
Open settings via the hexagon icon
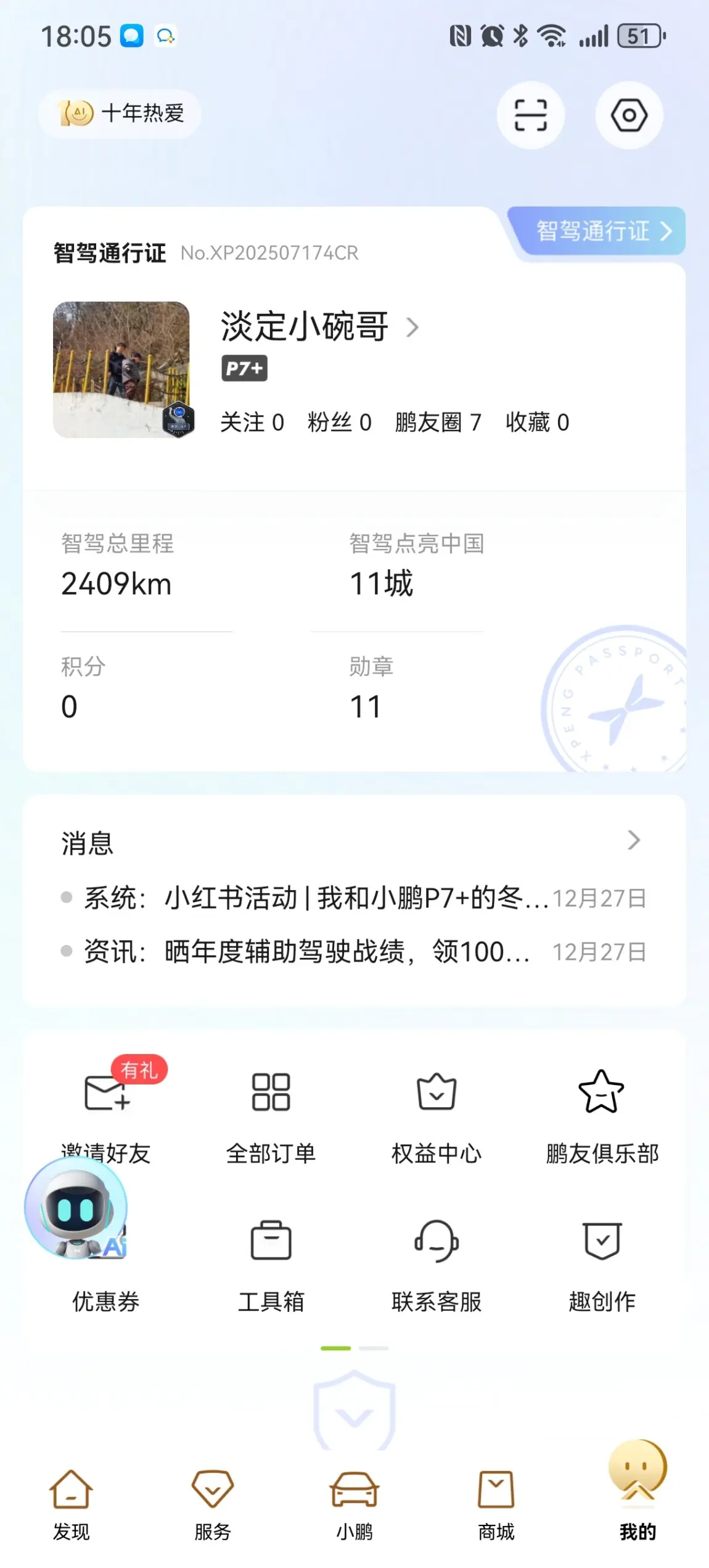628,115
